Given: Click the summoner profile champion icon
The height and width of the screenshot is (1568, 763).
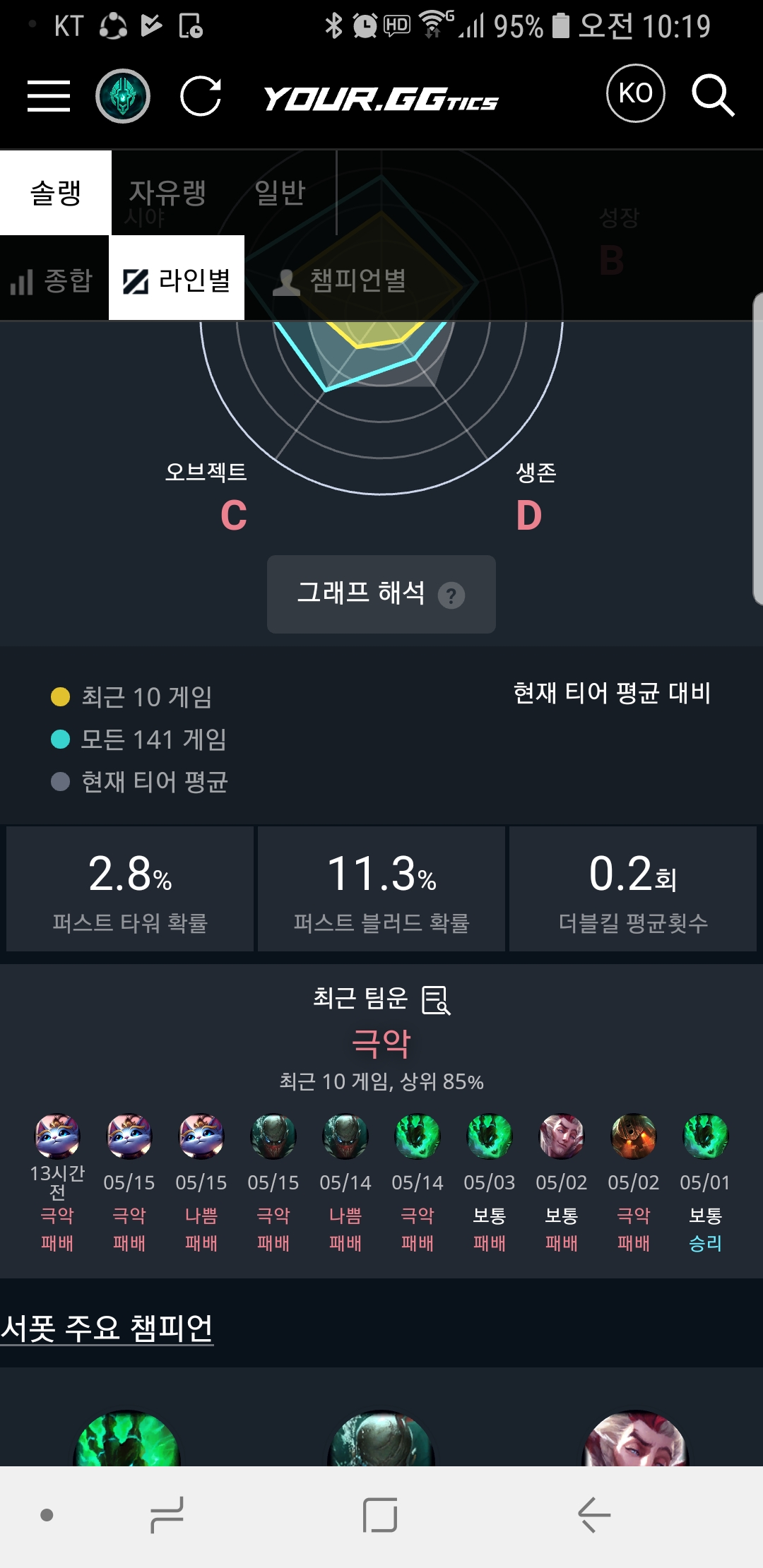Looking at the screenshot, I should [123, 94].
